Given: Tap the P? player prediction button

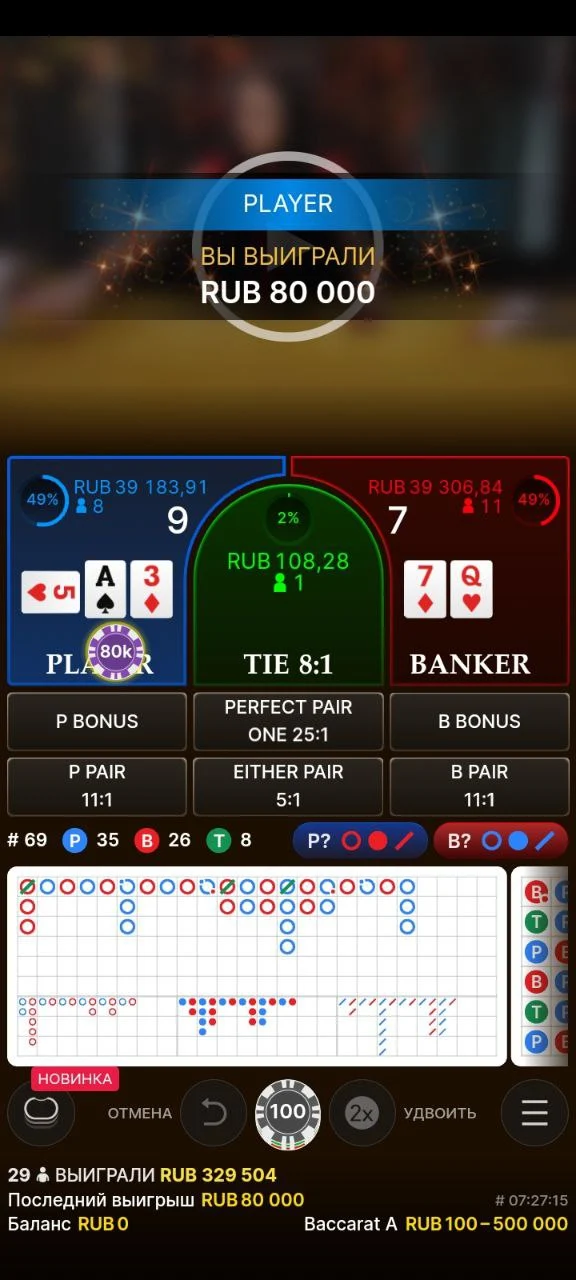Looking at the screenshot, I should point(360,841).
